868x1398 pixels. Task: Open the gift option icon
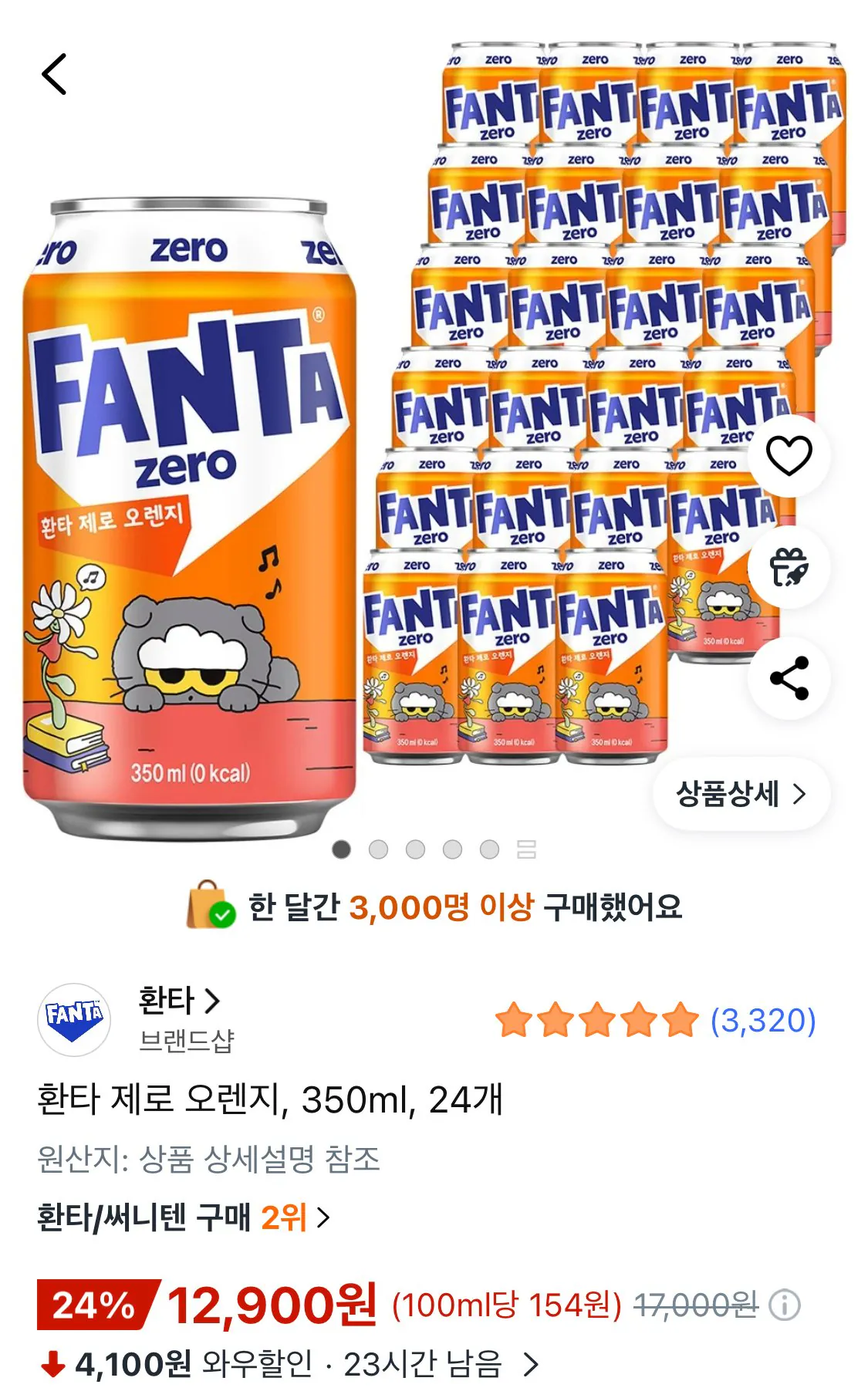point(789,567)
